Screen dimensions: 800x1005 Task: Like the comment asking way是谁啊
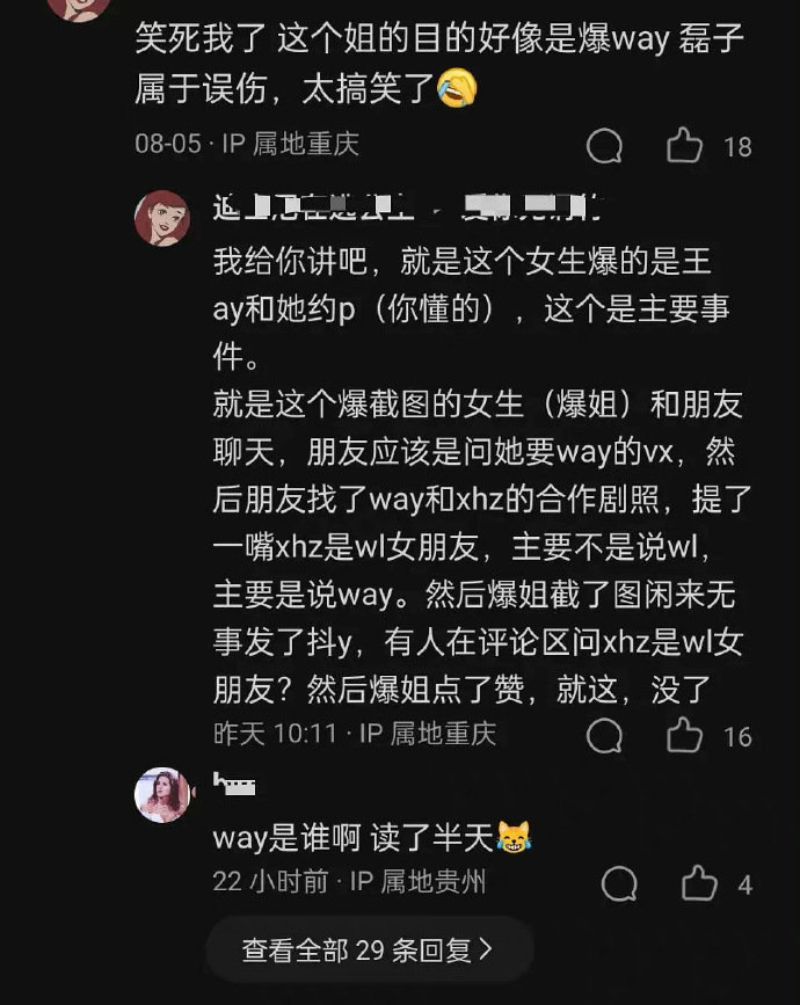[x=699, y=884]
